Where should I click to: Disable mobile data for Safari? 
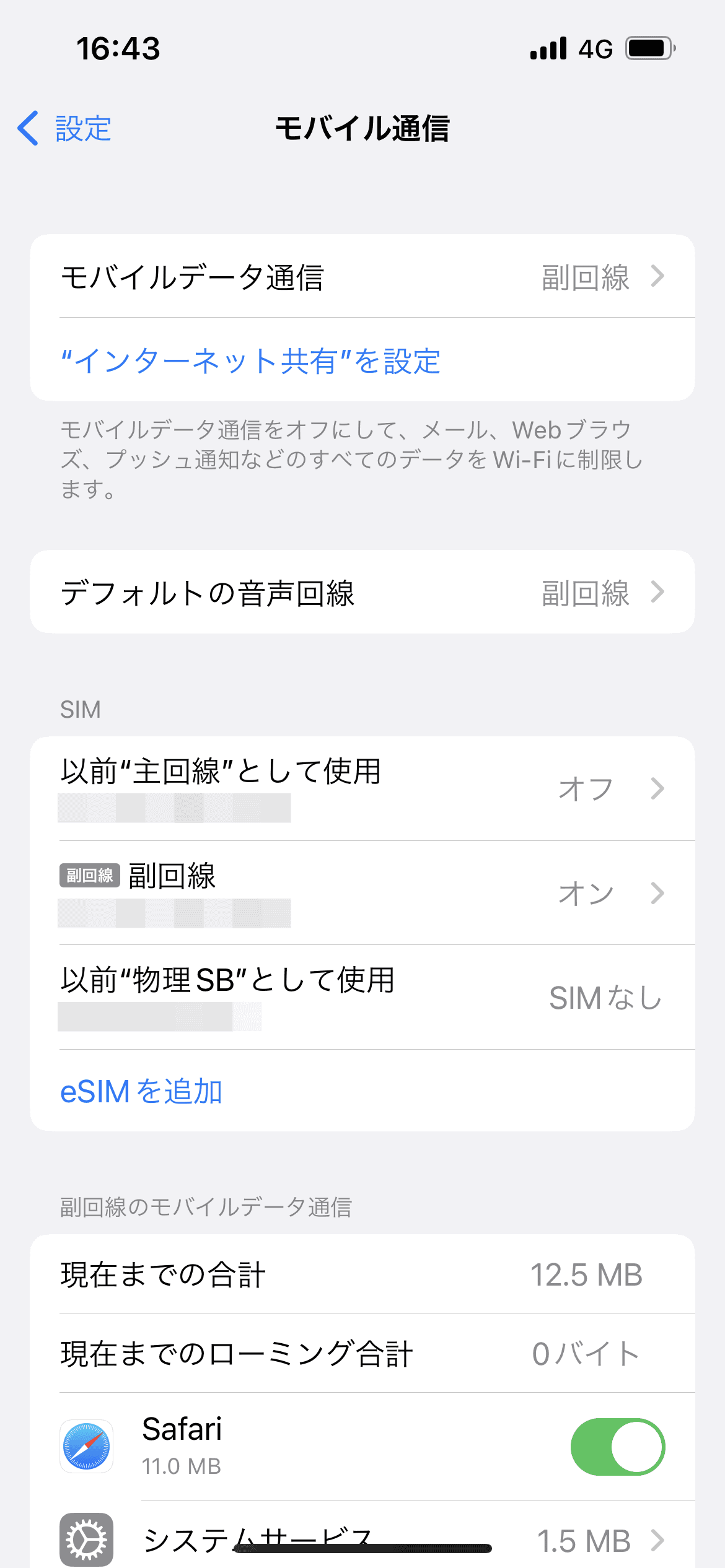(617, 1446)
